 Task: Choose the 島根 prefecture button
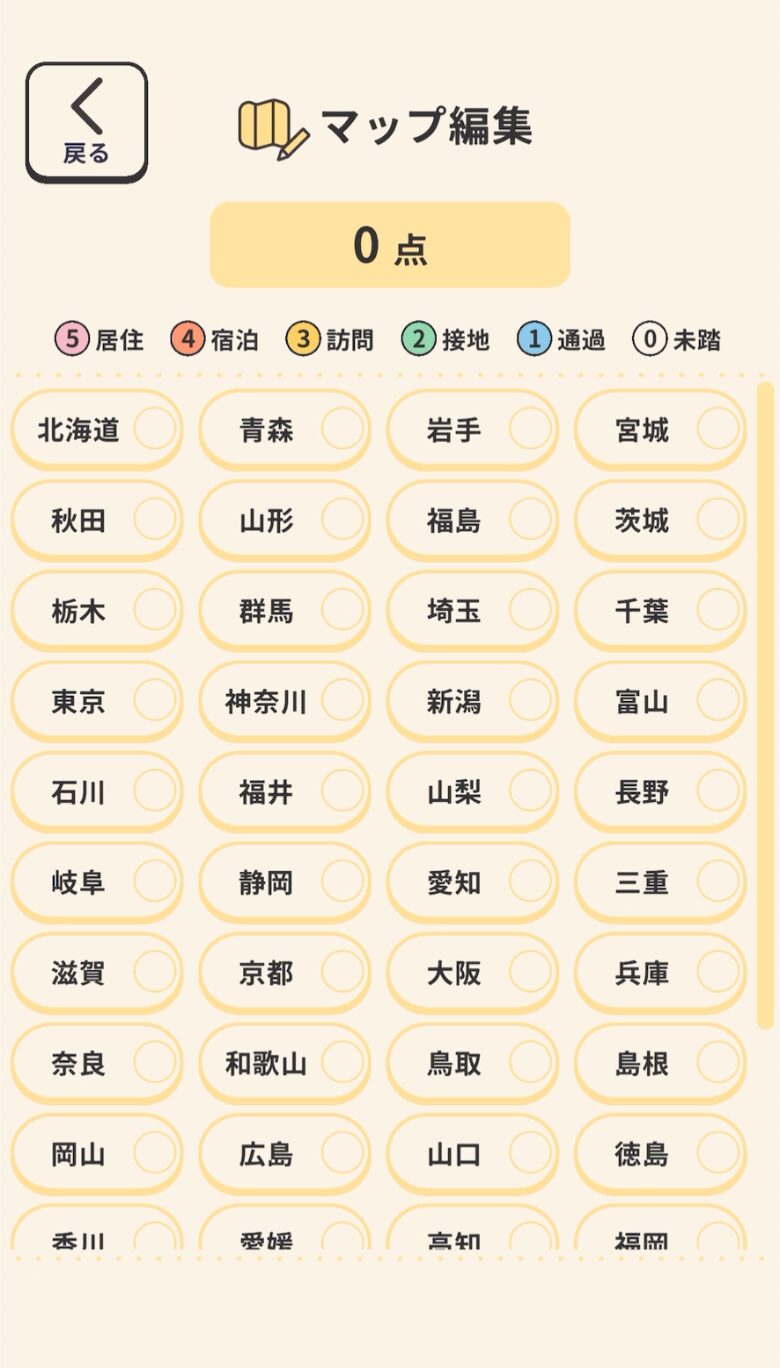point(660,1063)
